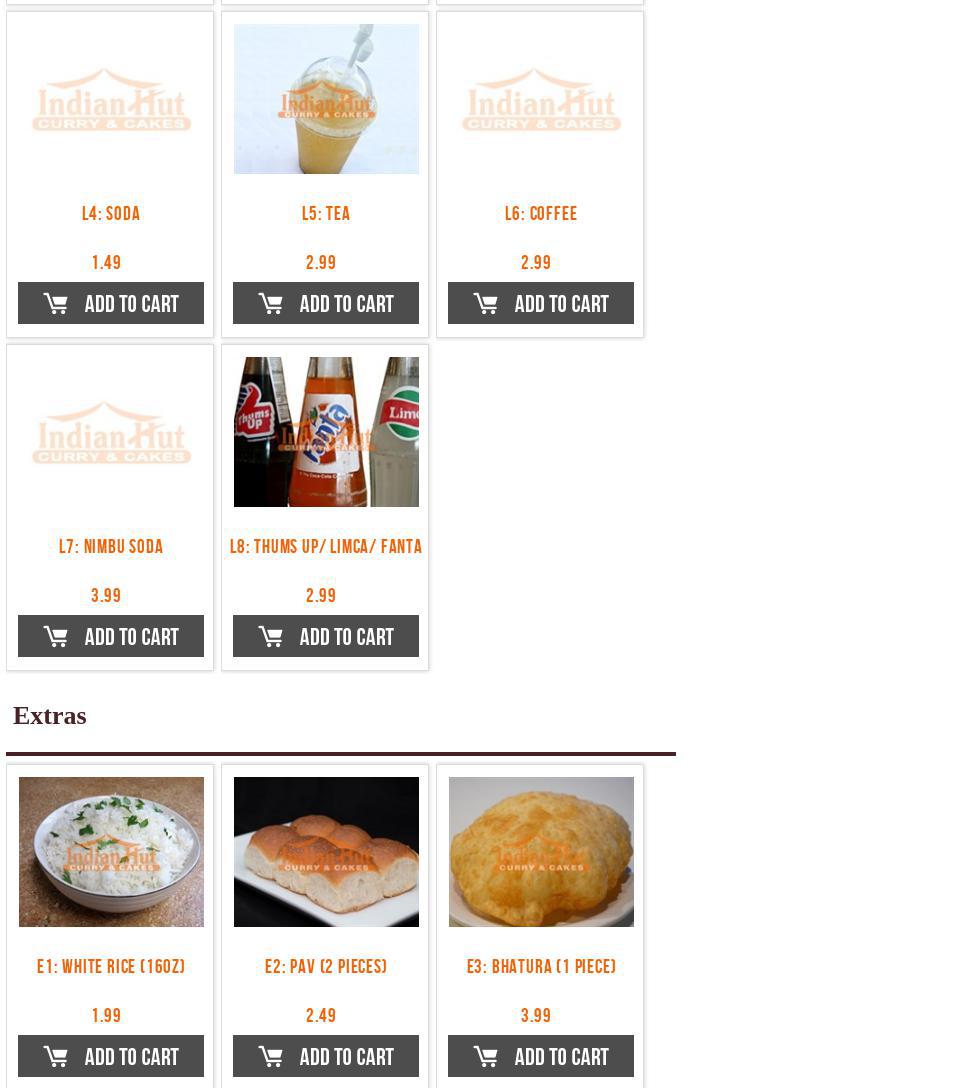Add L7: Nimbu Soda to cart
This screenshot has height=1088, width=958.
coord(111,636)
